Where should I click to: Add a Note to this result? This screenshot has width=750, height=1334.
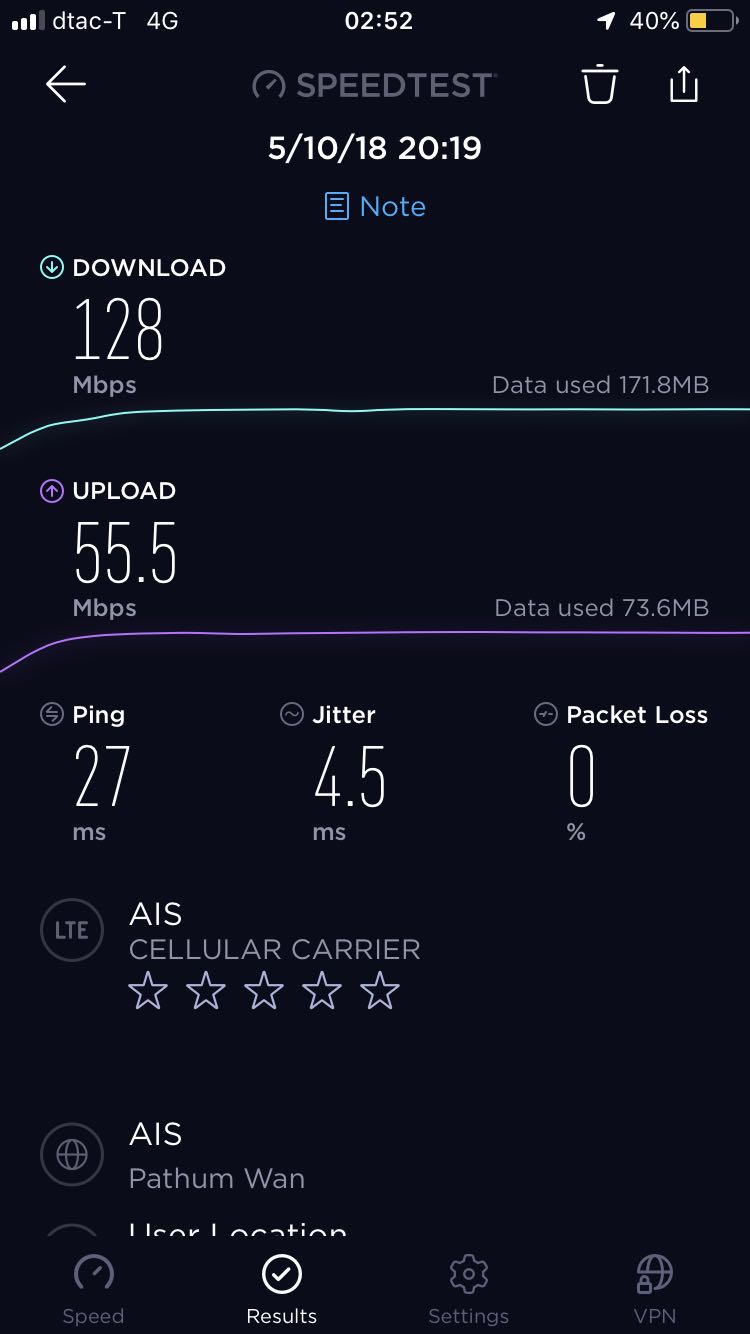(375, 206)
